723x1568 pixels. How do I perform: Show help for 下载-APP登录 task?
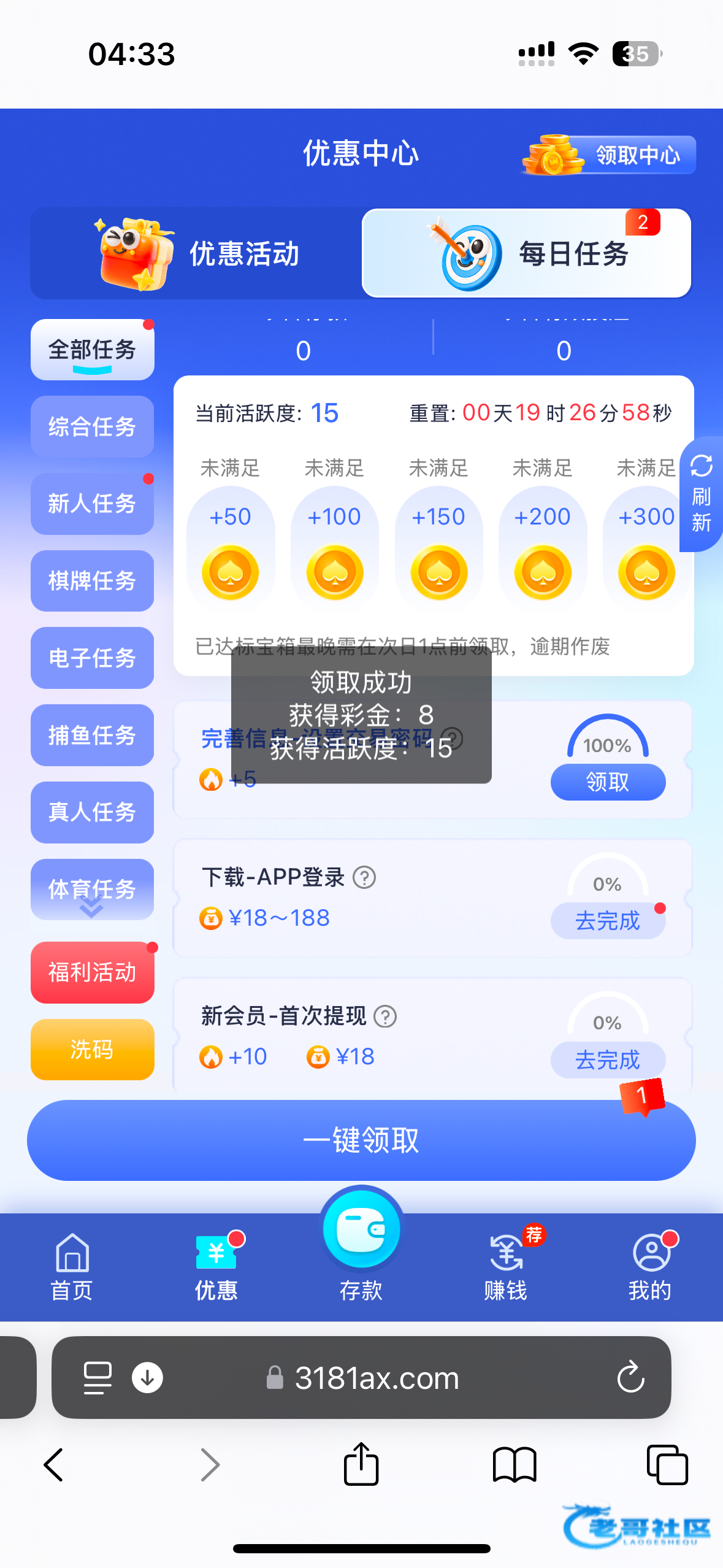tap(365, 877)
